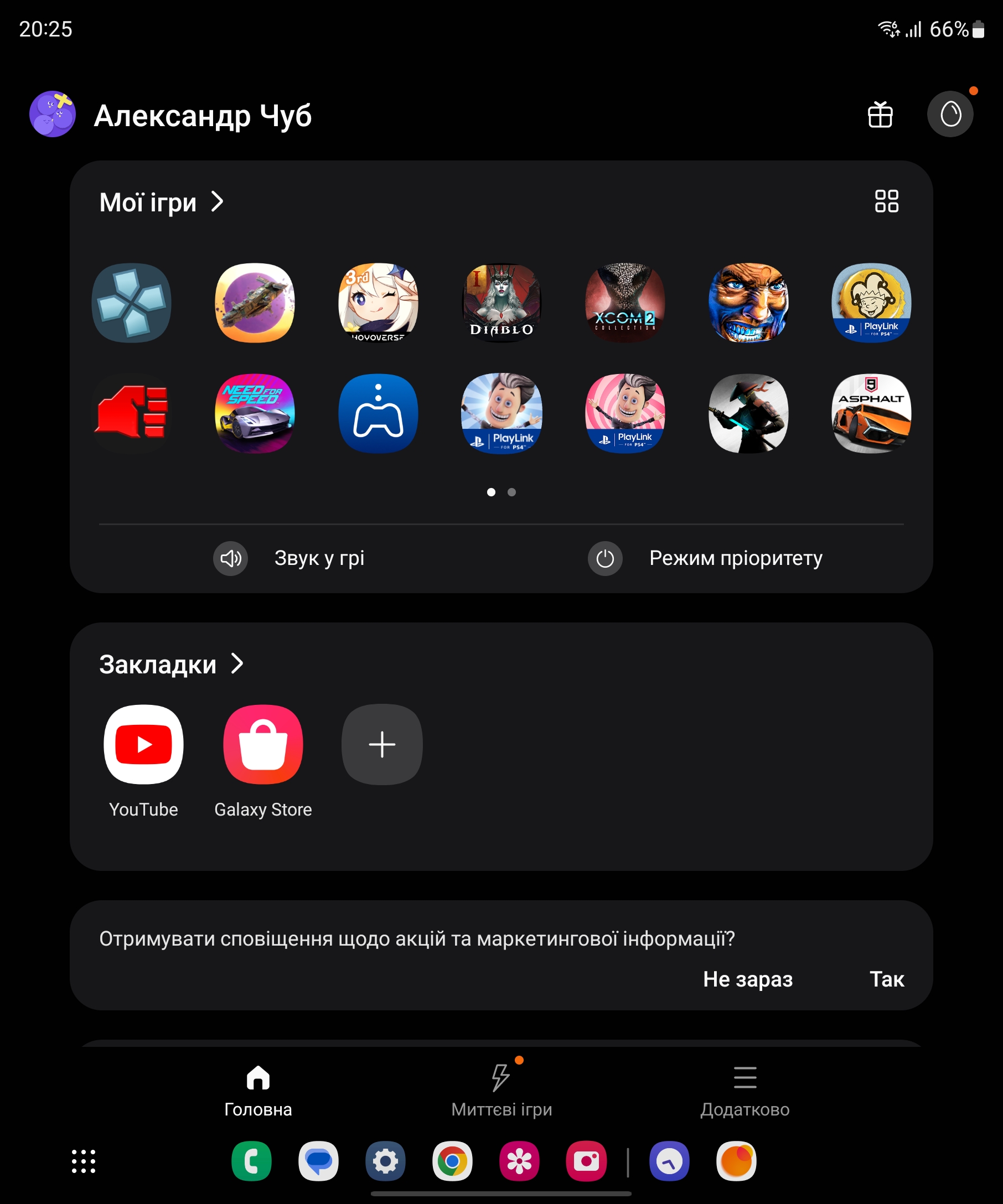The width and height of the screenshot is (1003, 1204).
Task: Switch games to grid view
Action: tap(886, 201)
